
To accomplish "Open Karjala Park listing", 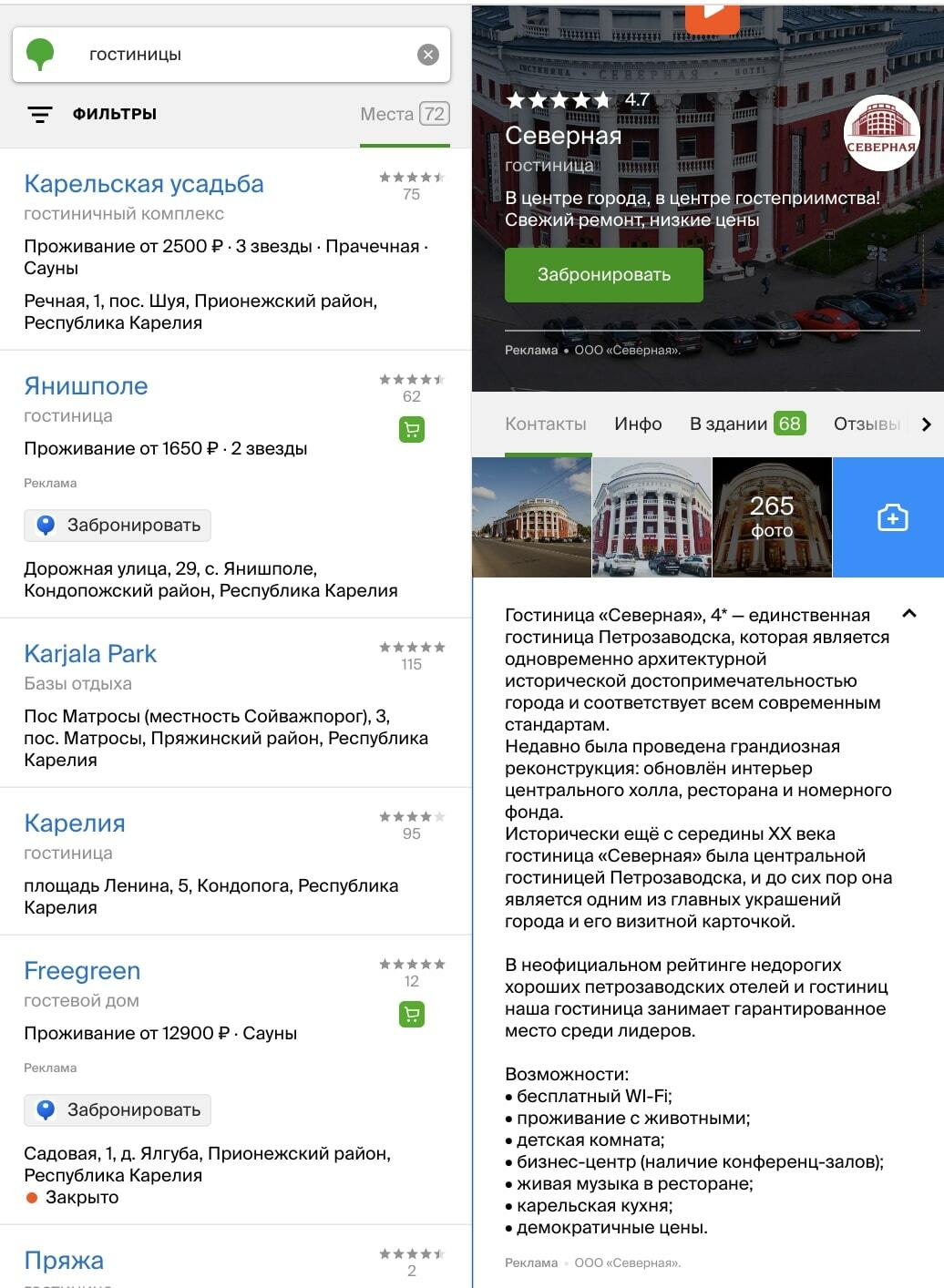I will (x=90, y=654).
